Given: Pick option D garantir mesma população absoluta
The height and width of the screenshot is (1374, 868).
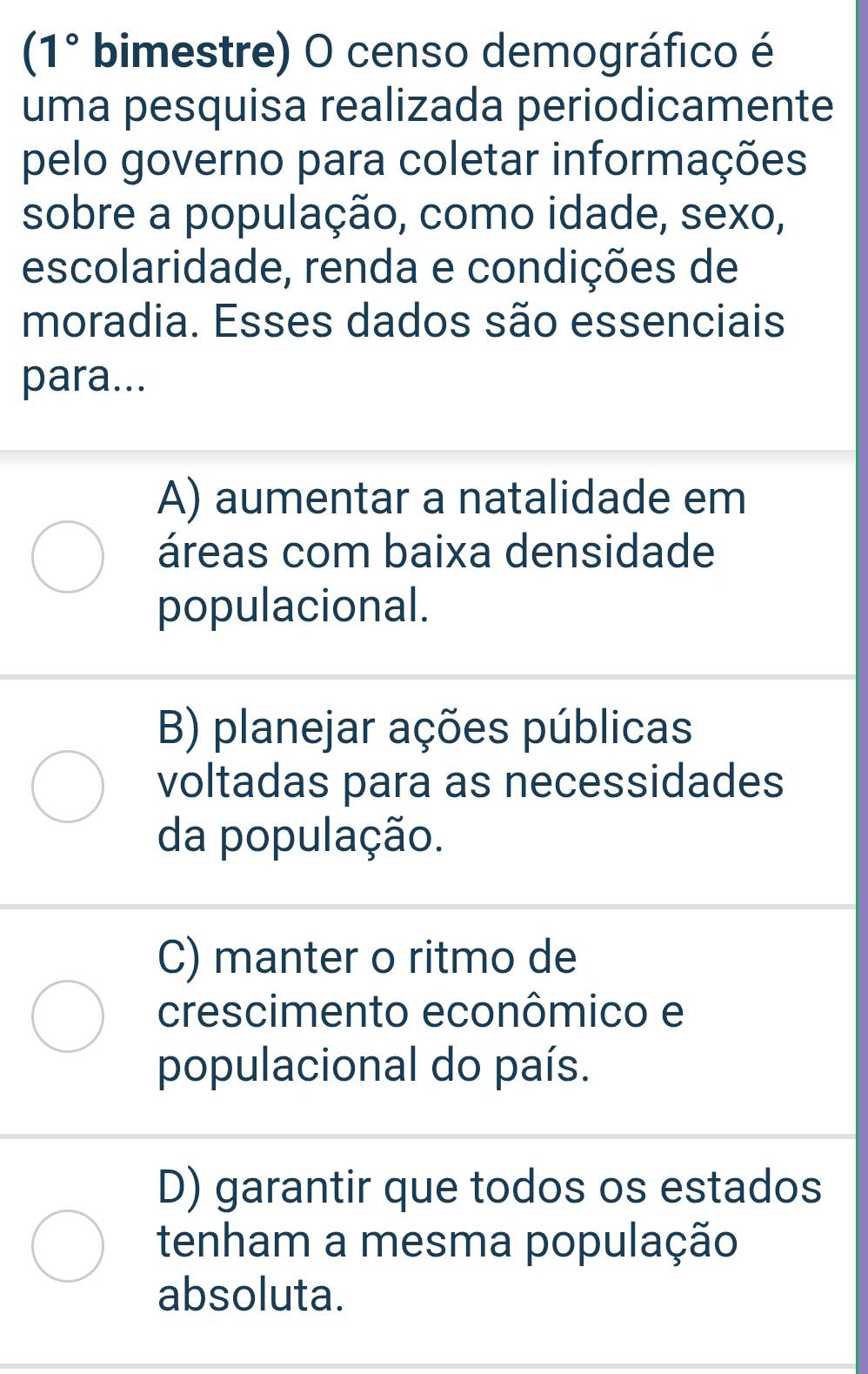Looking at the screenshot, I should (x=68, y=1245).
